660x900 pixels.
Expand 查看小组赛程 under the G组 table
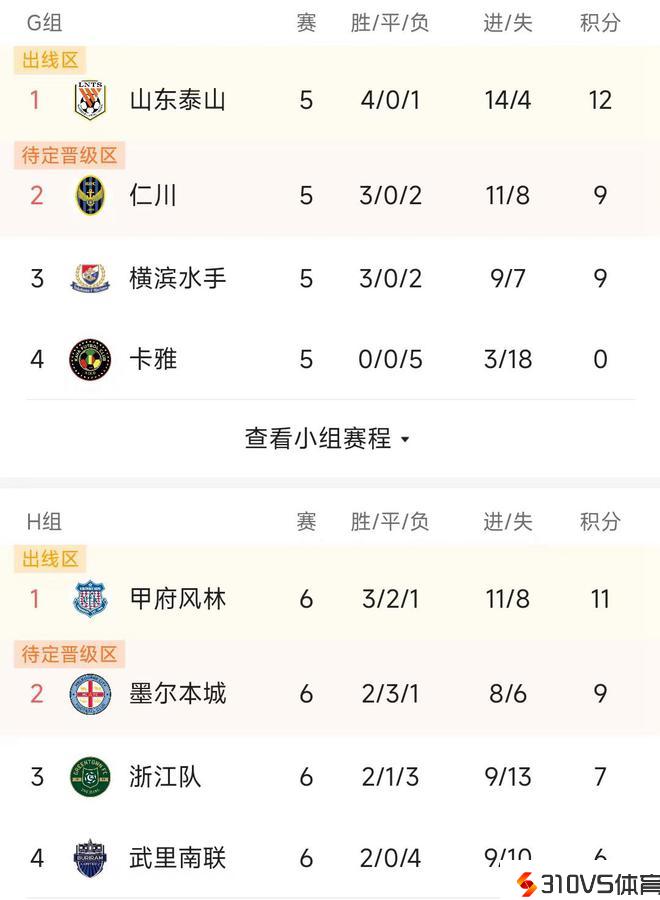tap(328, 438)
